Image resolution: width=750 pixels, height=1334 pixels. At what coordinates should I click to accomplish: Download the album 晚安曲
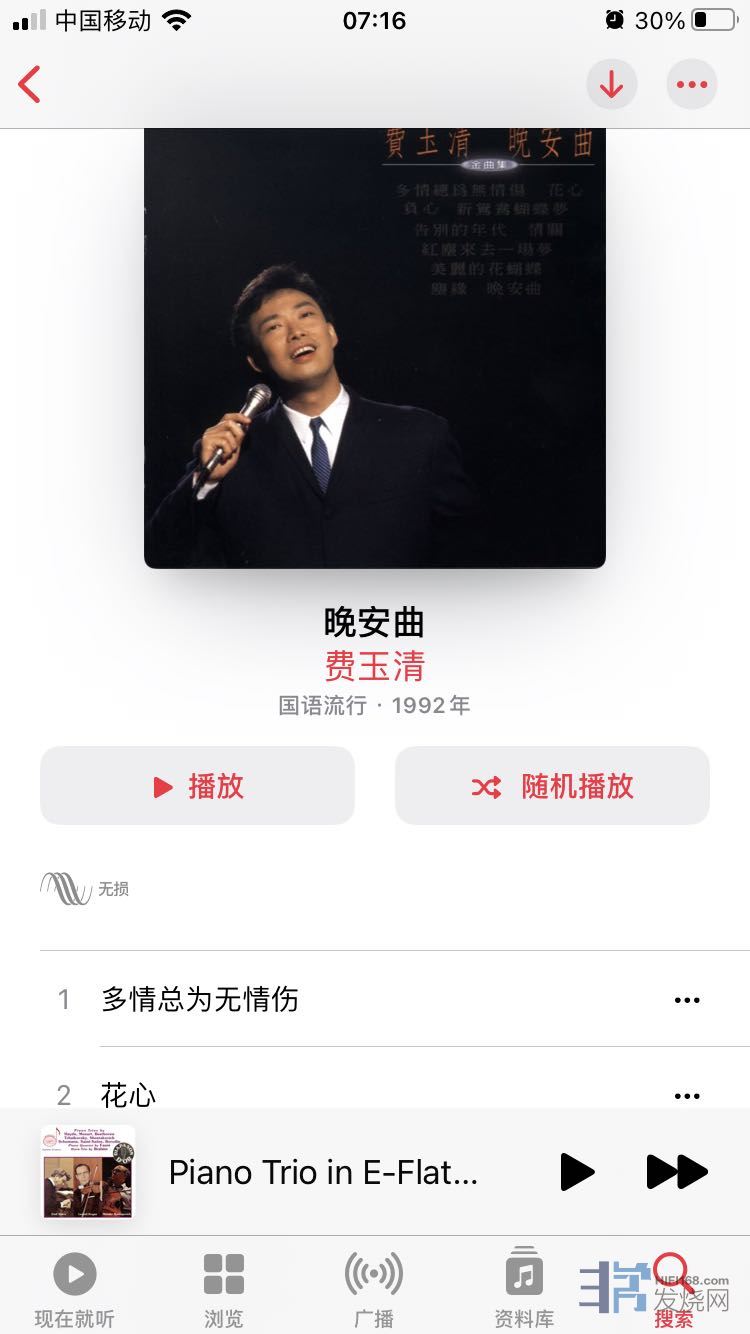[x=611, y=85]
